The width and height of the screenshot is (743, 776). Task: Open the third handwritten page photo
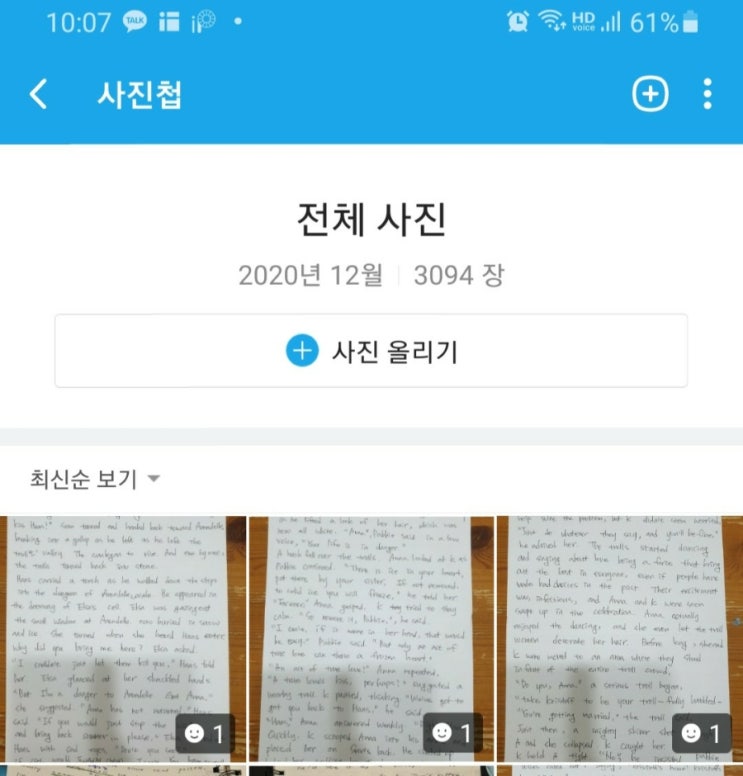pyautogui.click(x=619, y=638)
